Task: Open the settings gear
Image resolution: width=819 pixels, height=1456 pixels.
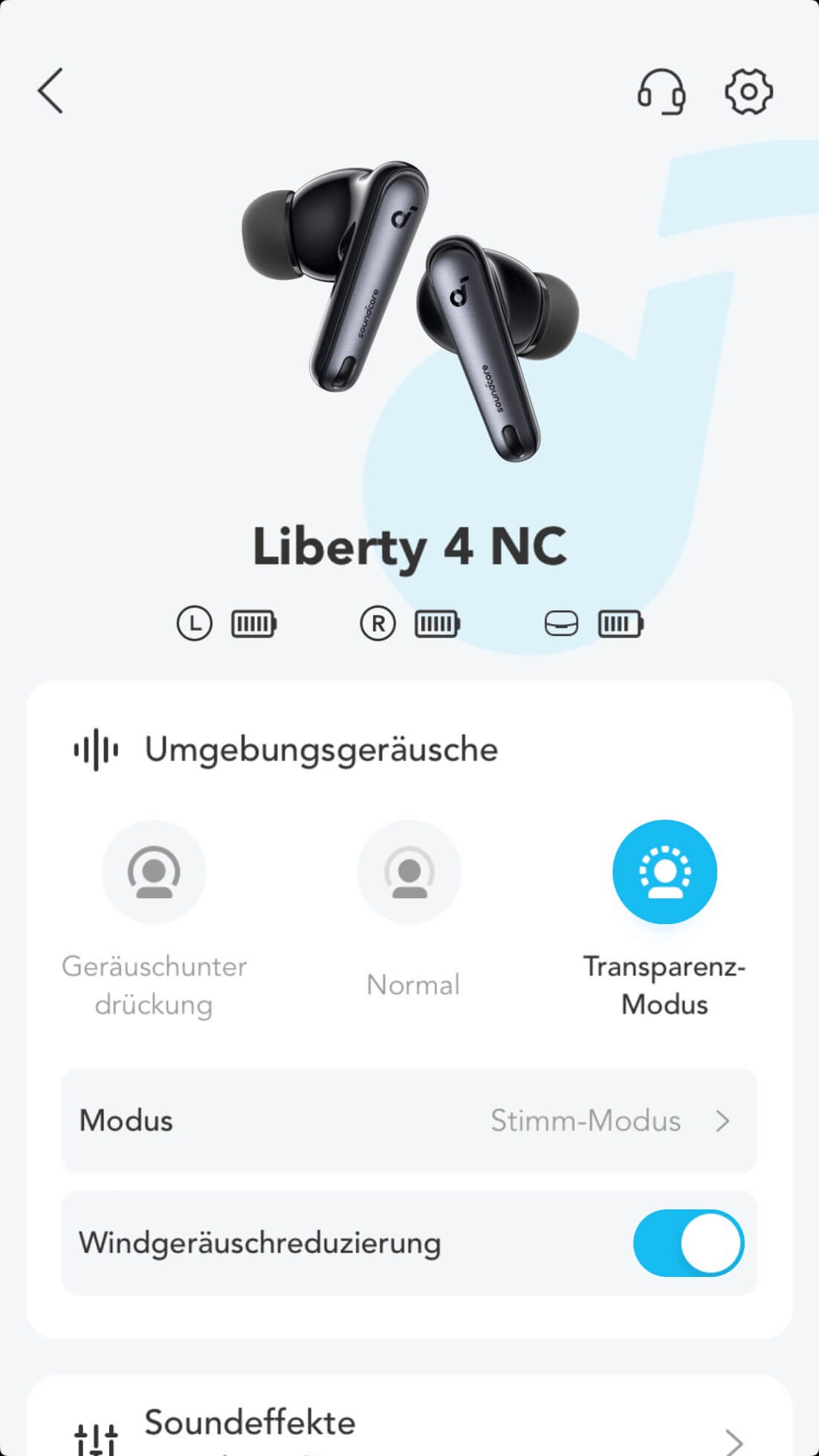Action: (748, 91)
